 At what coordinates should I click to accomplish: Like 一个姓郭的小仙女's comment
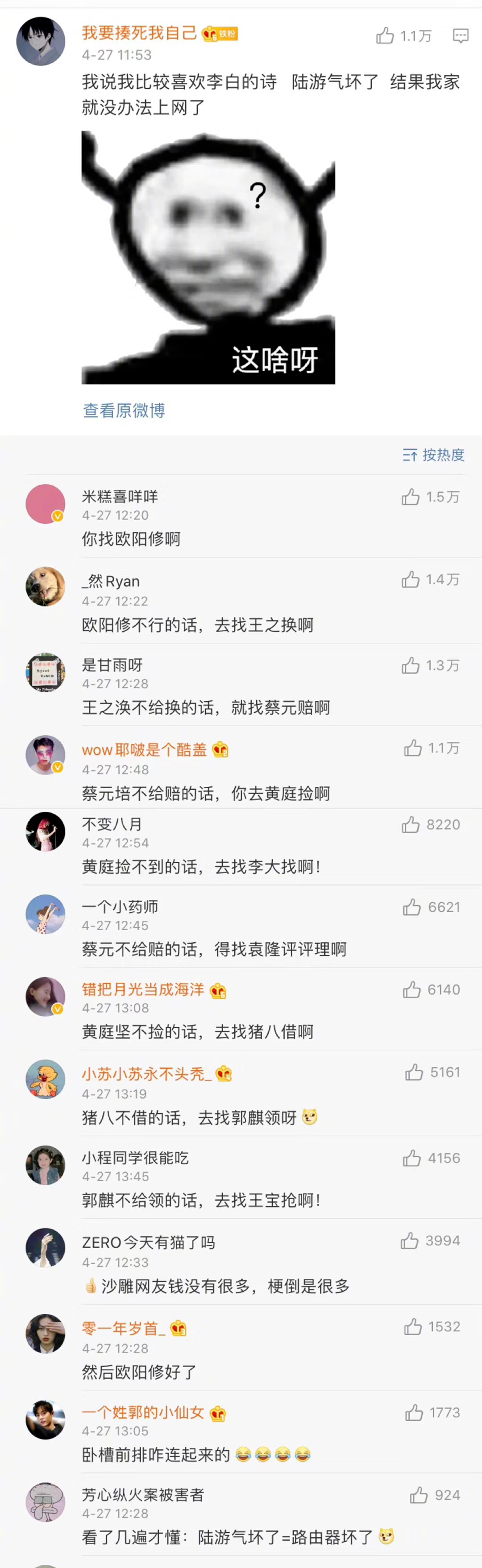point(414,1413)
